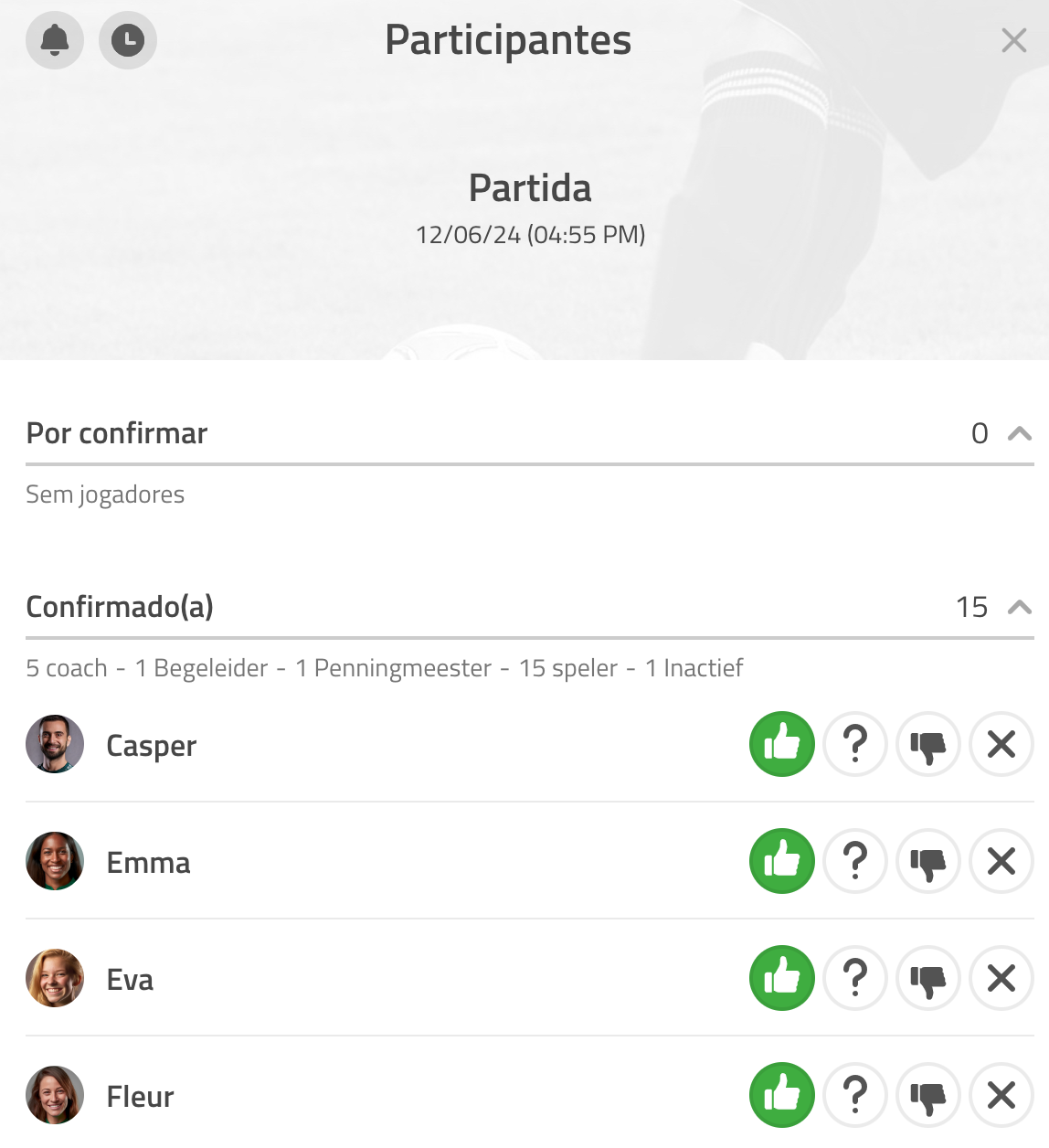Viewport: 1049px width, 1148px height.
Task: Select the question mark for Eva
Action: pos(855,978)
